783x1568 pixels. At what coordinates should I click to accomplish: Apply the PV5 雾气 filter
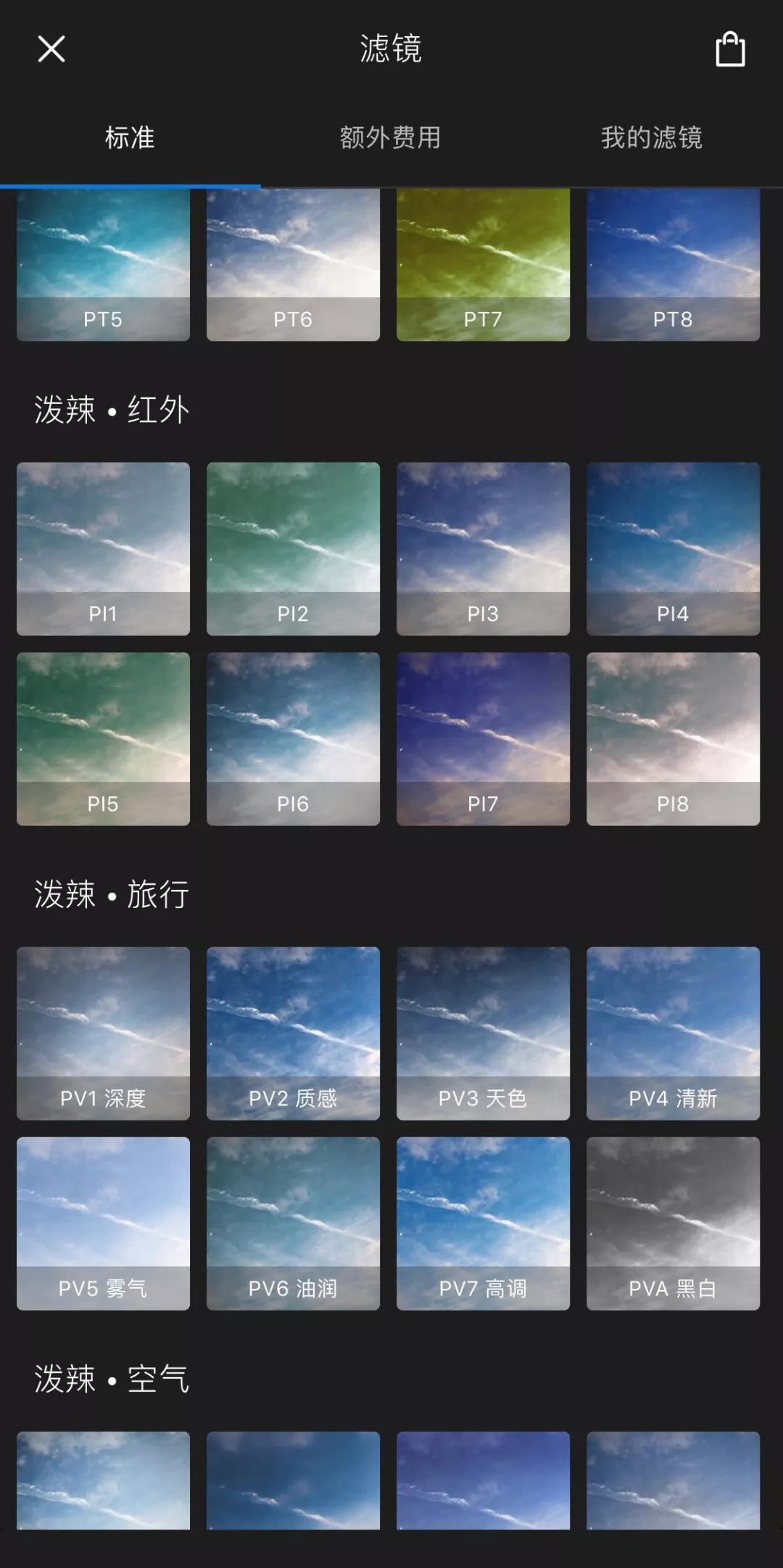pos(103,1224)
